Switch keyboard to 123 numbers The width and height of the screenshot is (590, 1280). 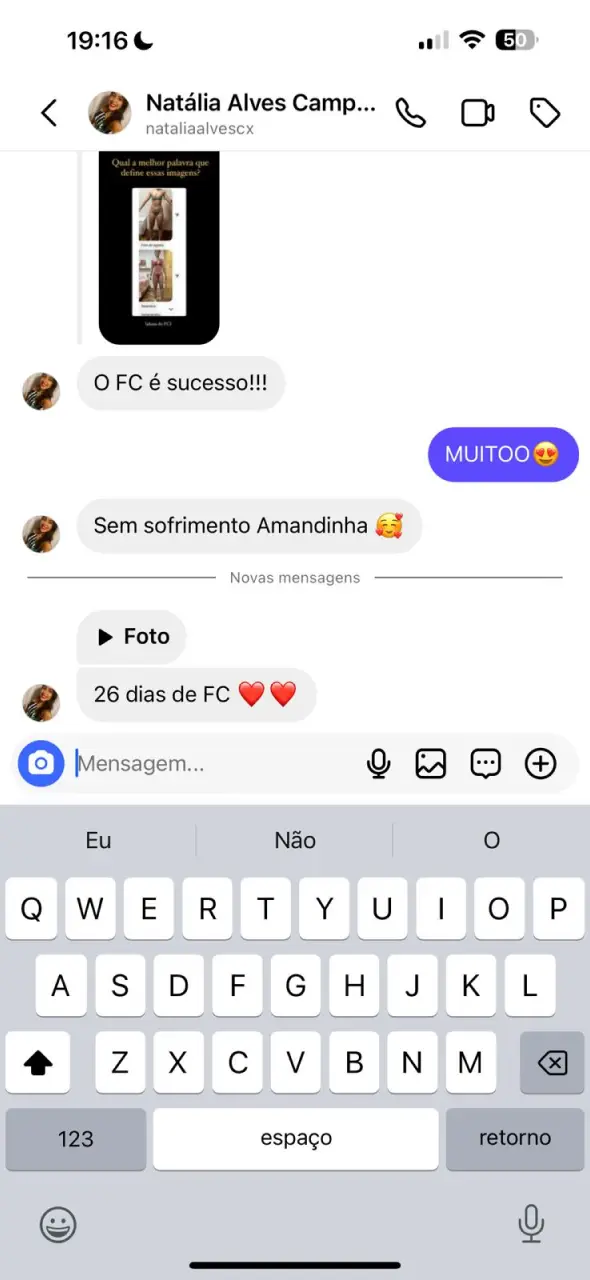click(76, 1139)
